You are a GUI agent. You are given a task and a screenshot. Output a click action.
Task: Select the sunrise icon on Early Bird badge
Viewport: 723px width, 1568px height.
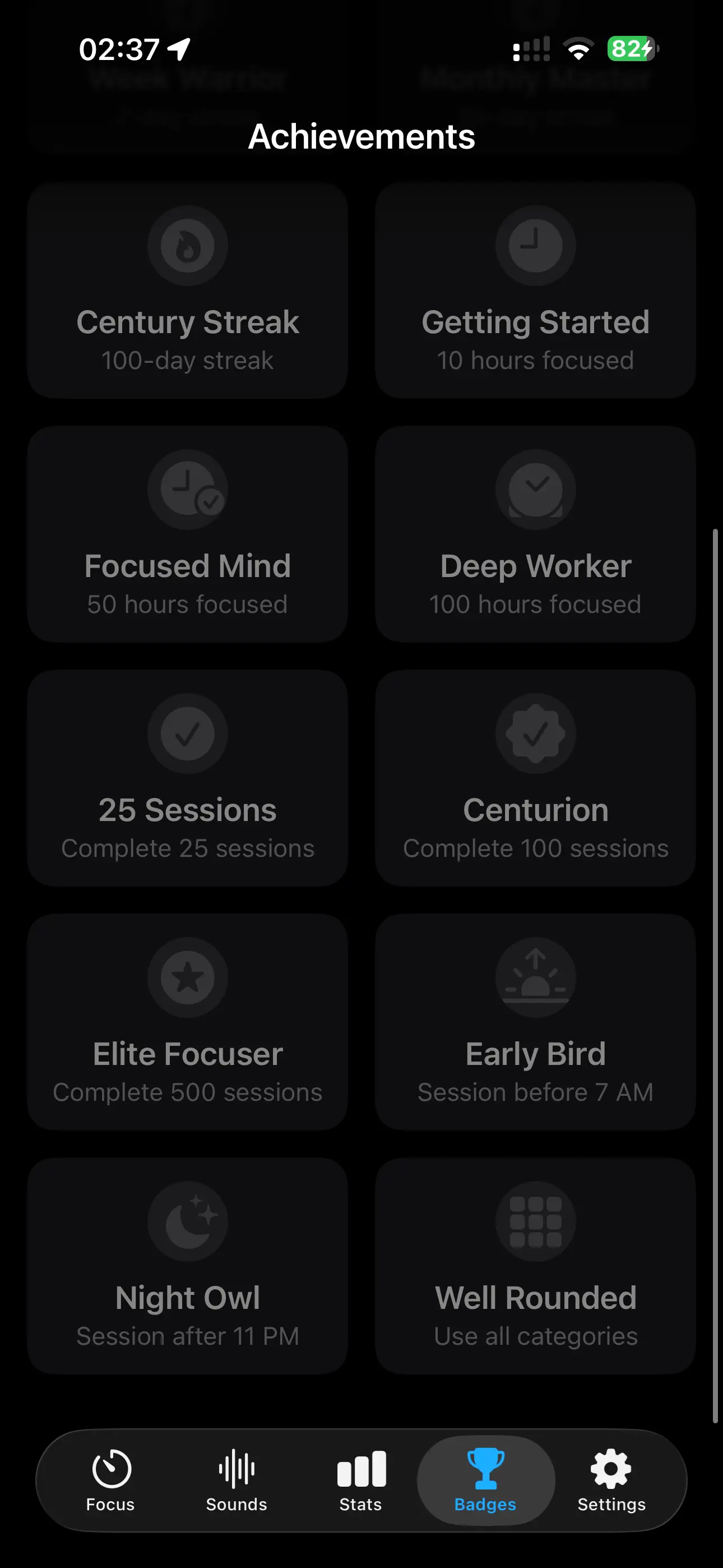click(x=535, y=977)
